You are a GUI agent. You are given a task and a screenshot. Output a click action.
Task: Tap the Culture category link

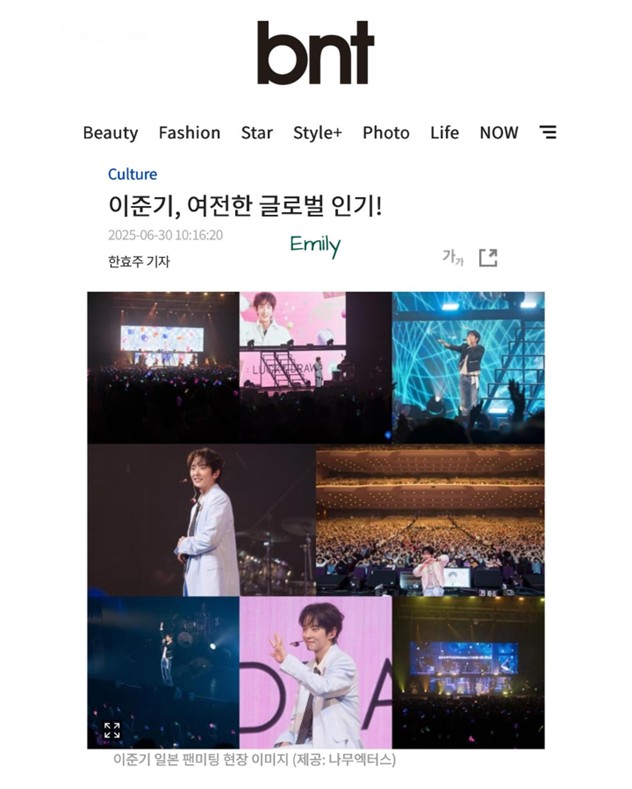(132, 174)
